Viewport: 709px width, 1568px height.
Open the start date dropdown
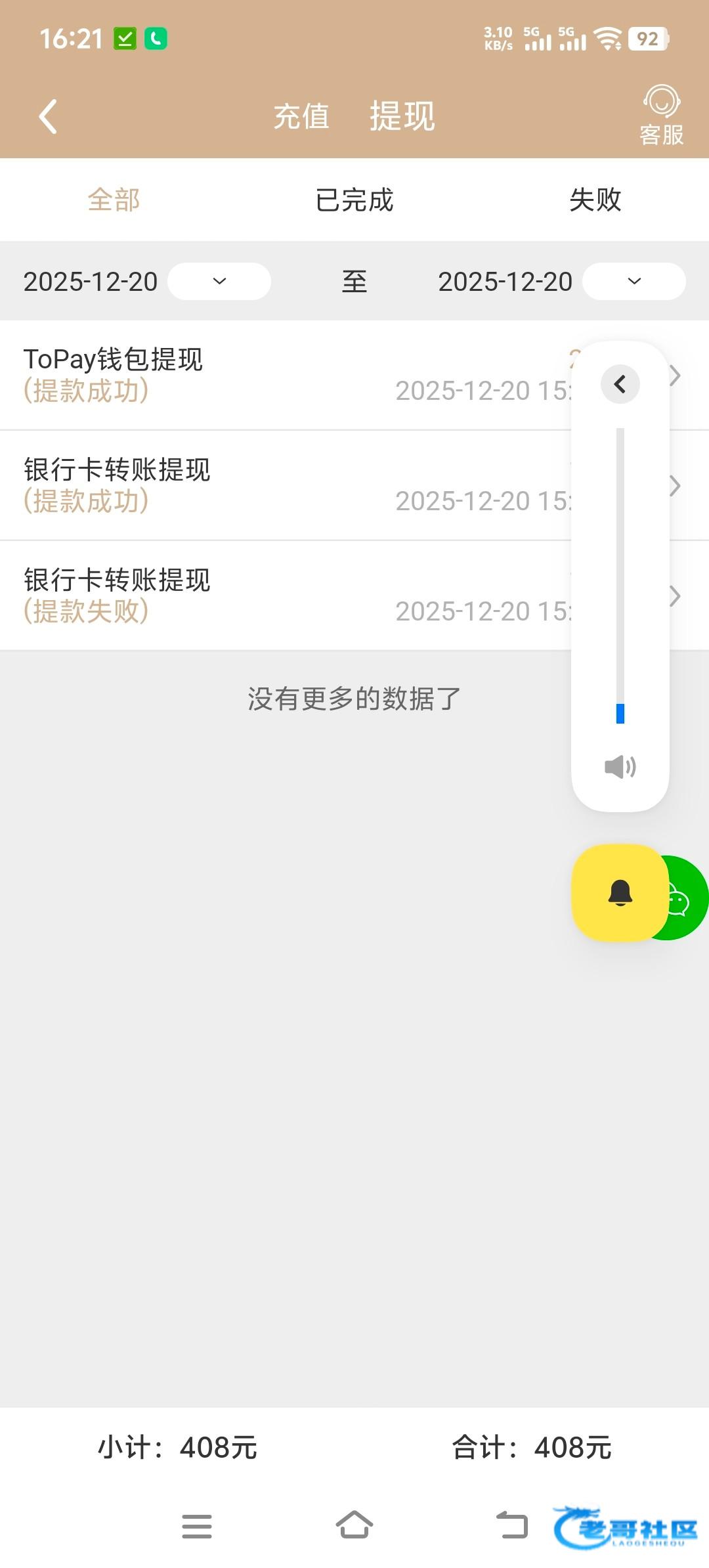pyautogui.click(x=219, y=281)
